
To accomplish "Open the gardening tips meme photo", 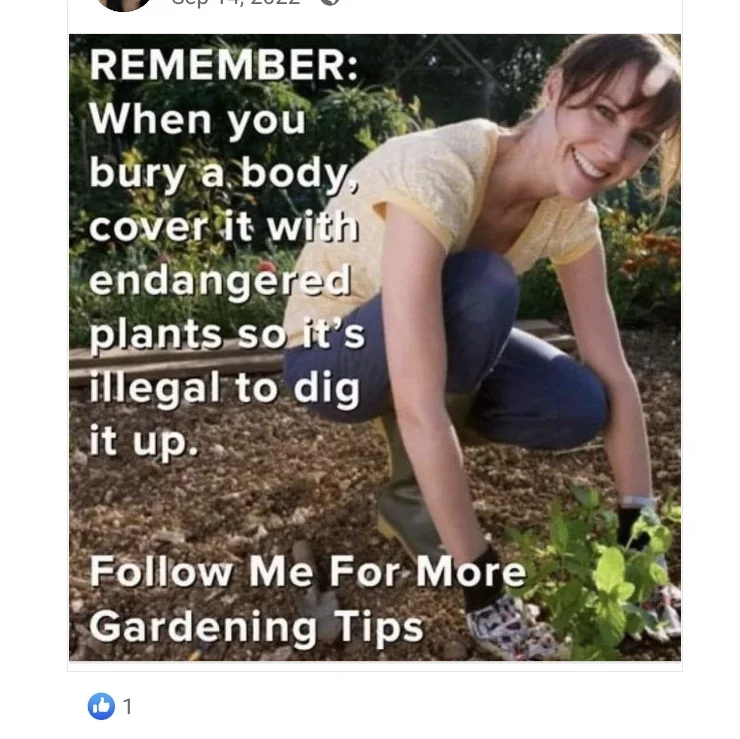I will click(375, 347).
